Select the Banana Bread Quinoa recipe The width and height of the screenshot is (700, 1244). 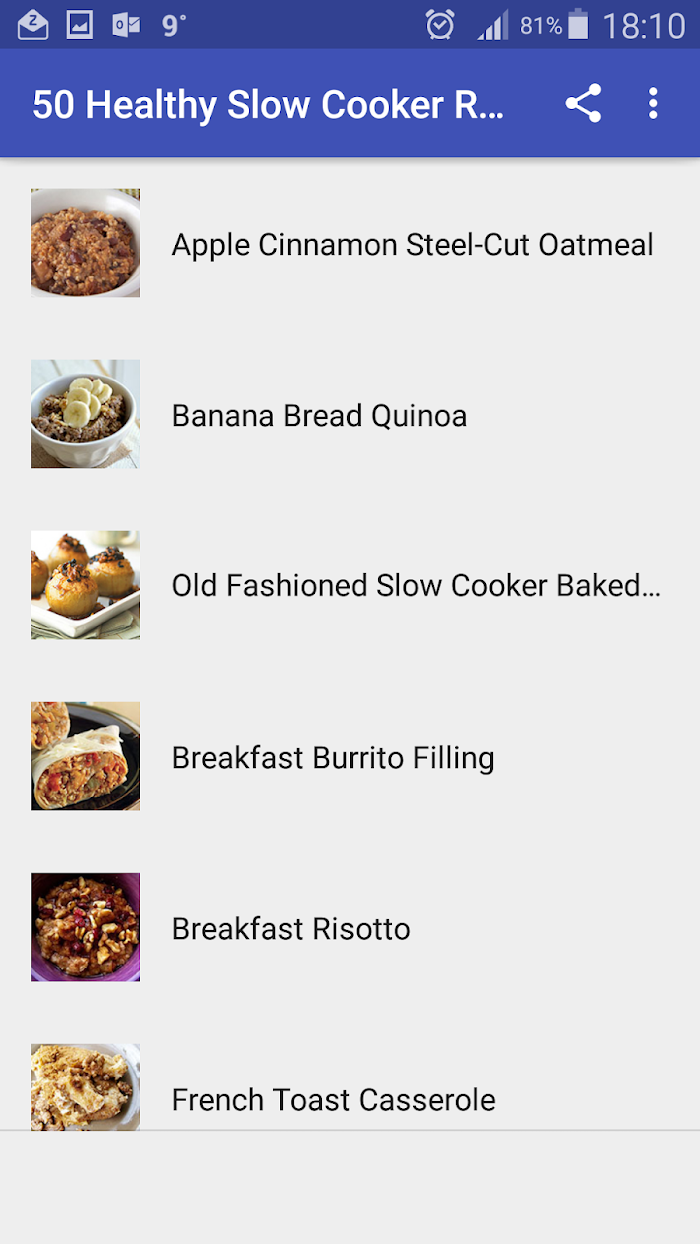tap(350, 414)
